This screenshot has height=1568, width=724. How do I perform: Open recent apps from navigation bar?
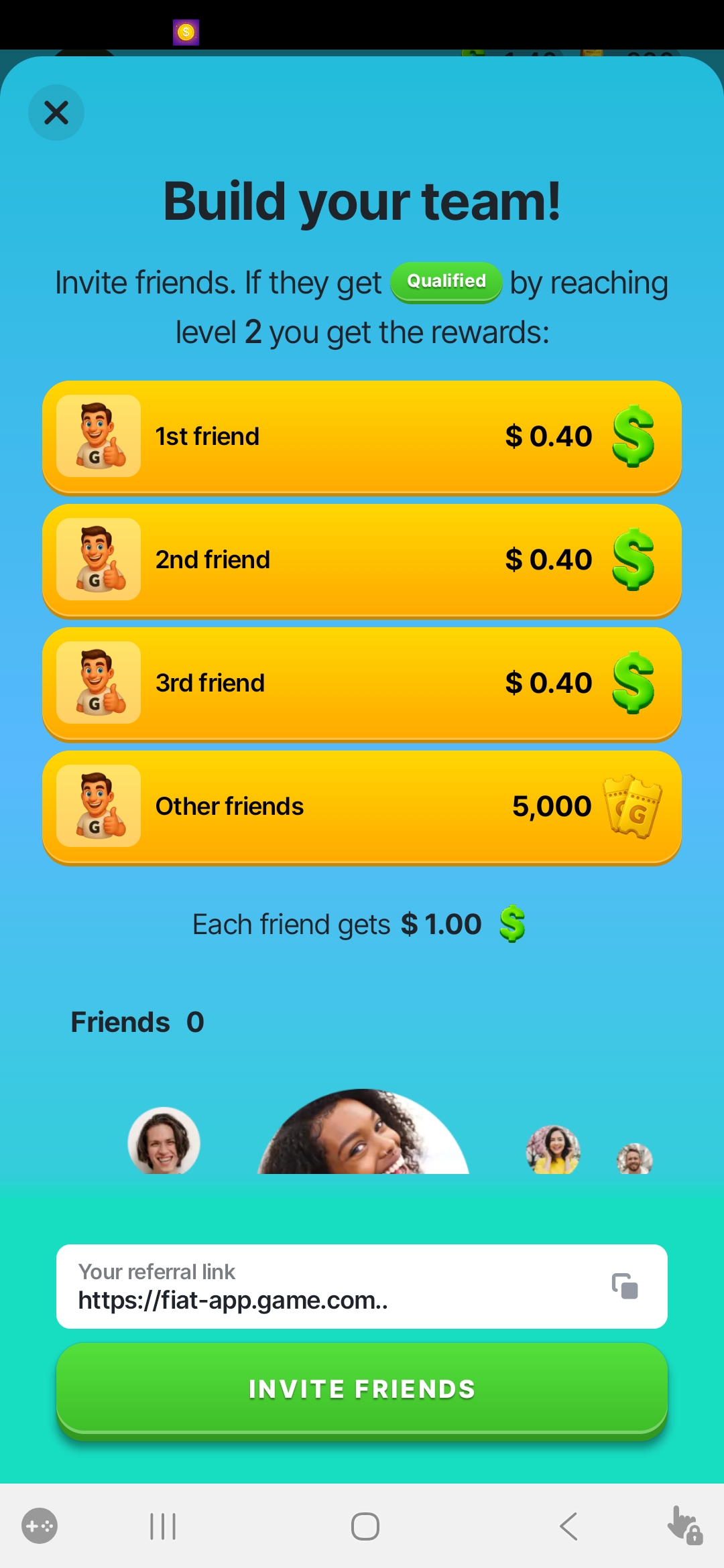[x=163, y=1526]
